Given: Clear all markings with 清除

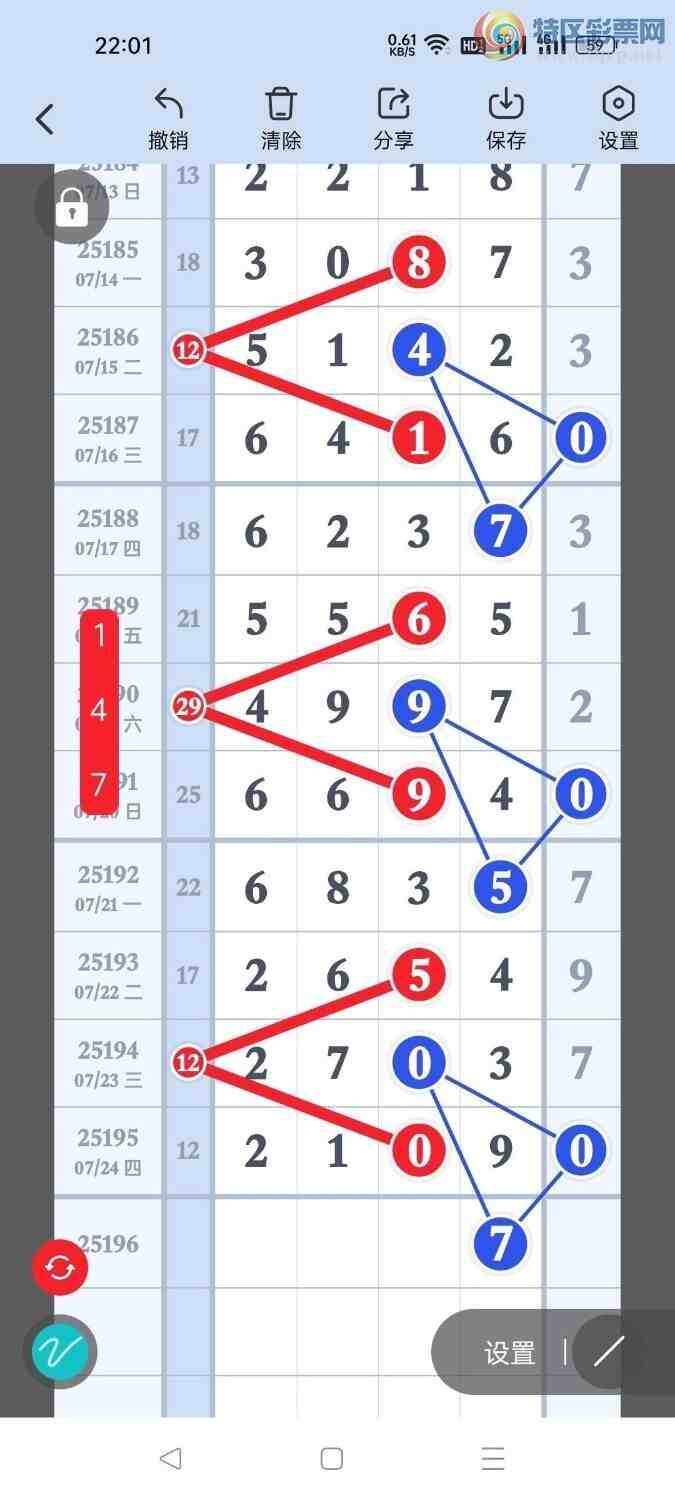Looking at the screenshot, I should (281, 119).
